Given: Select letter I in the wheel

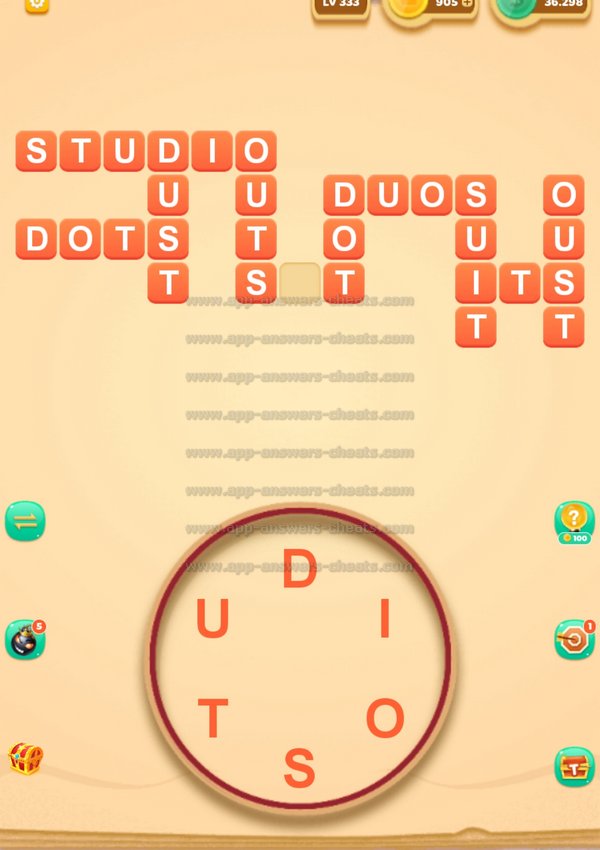Looking at the screenshot, I should click(x=384, y=622).
